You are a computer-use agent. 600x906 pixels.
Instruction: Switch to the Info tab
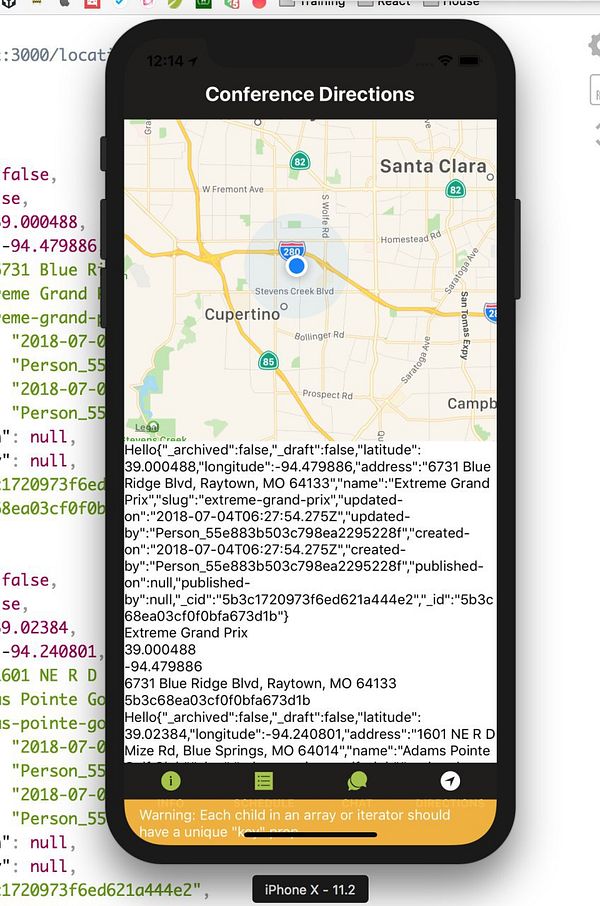[171, 783]
